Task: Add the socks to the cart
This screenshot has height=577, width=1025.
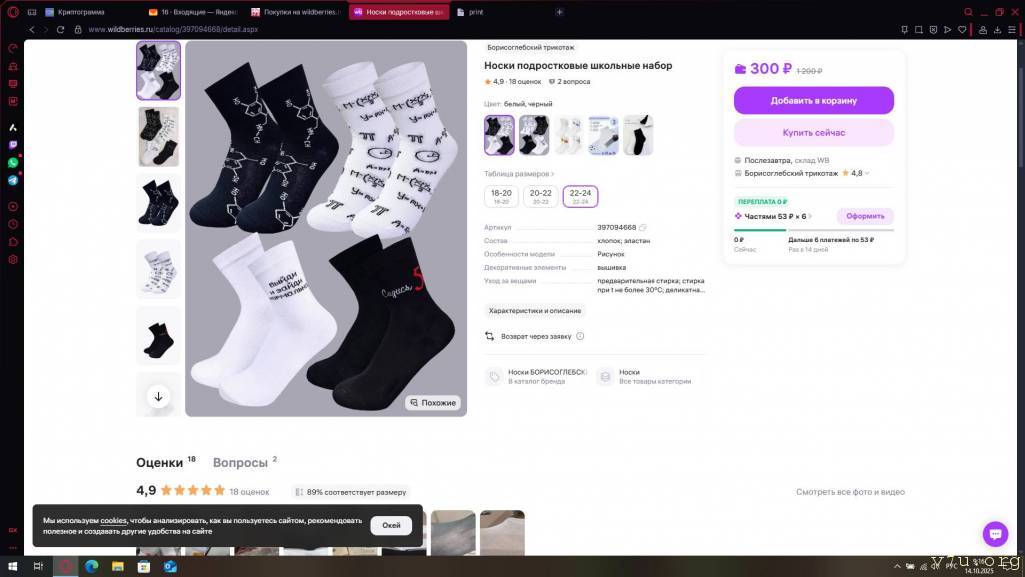Action: tap(813, 101)
